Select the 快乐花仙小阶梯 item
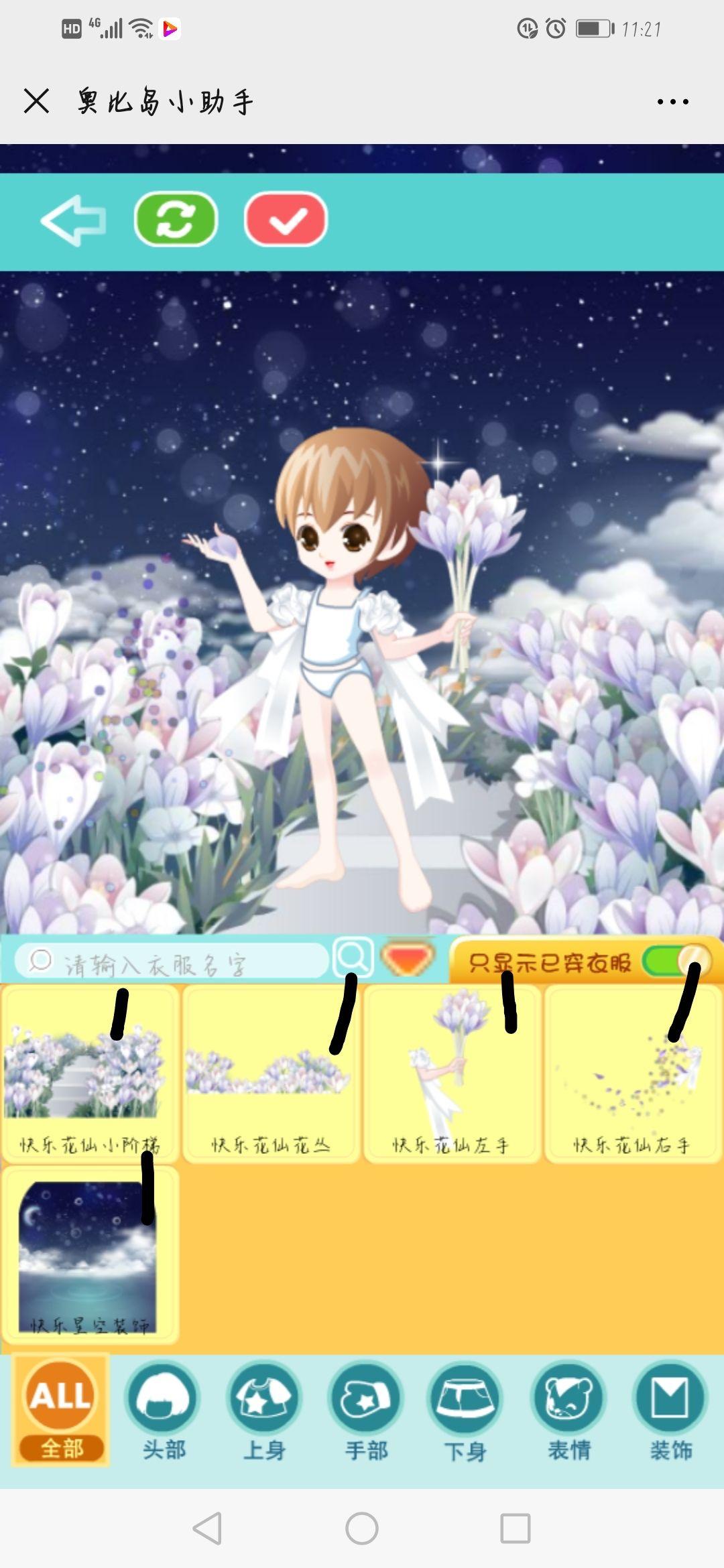 pos(89,1073)
